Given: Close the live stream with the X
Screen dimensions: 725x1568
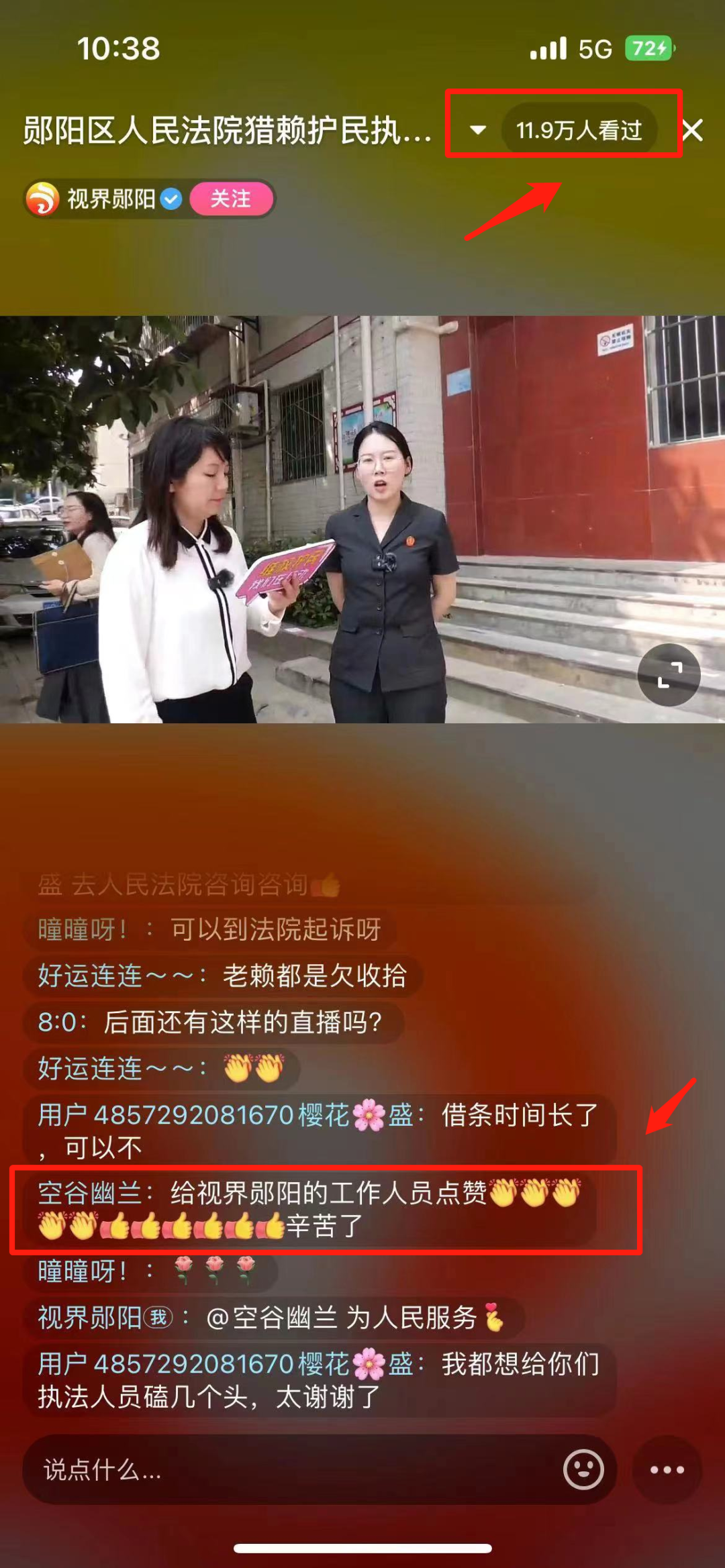Looking at the screenshot, I should (693, 130).
